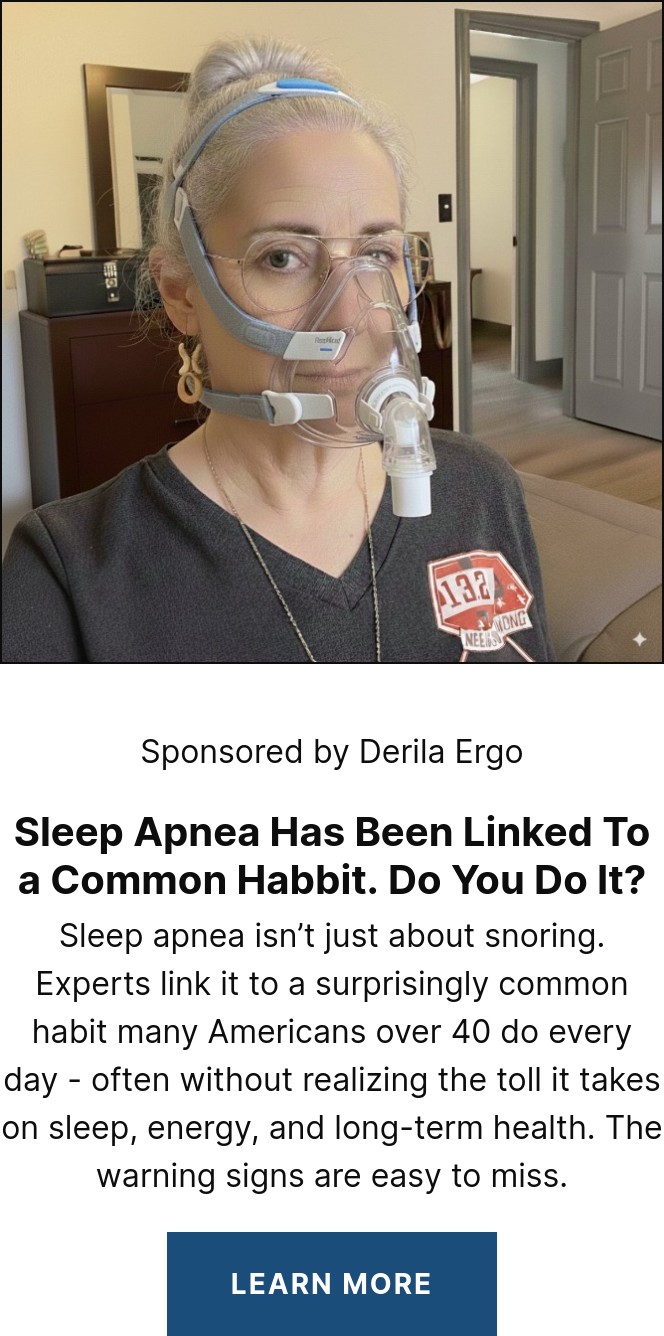Tap the LEARN MORE button
The image size is (664, 1336).
[x=331, y=1283]
